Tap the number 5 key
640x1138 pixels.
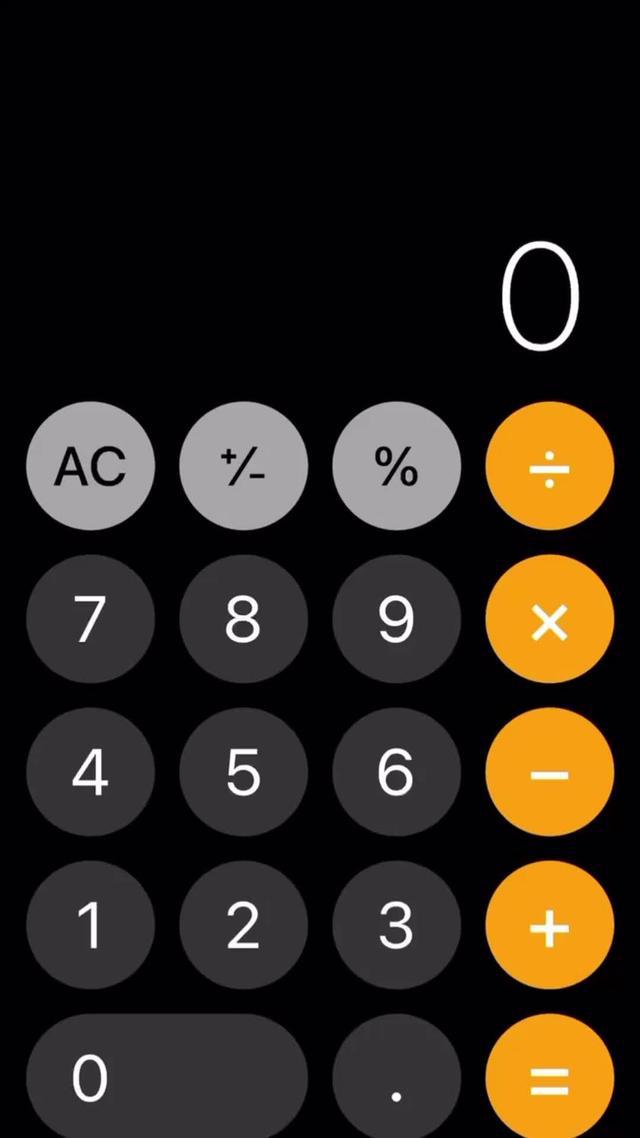(243, 772)
